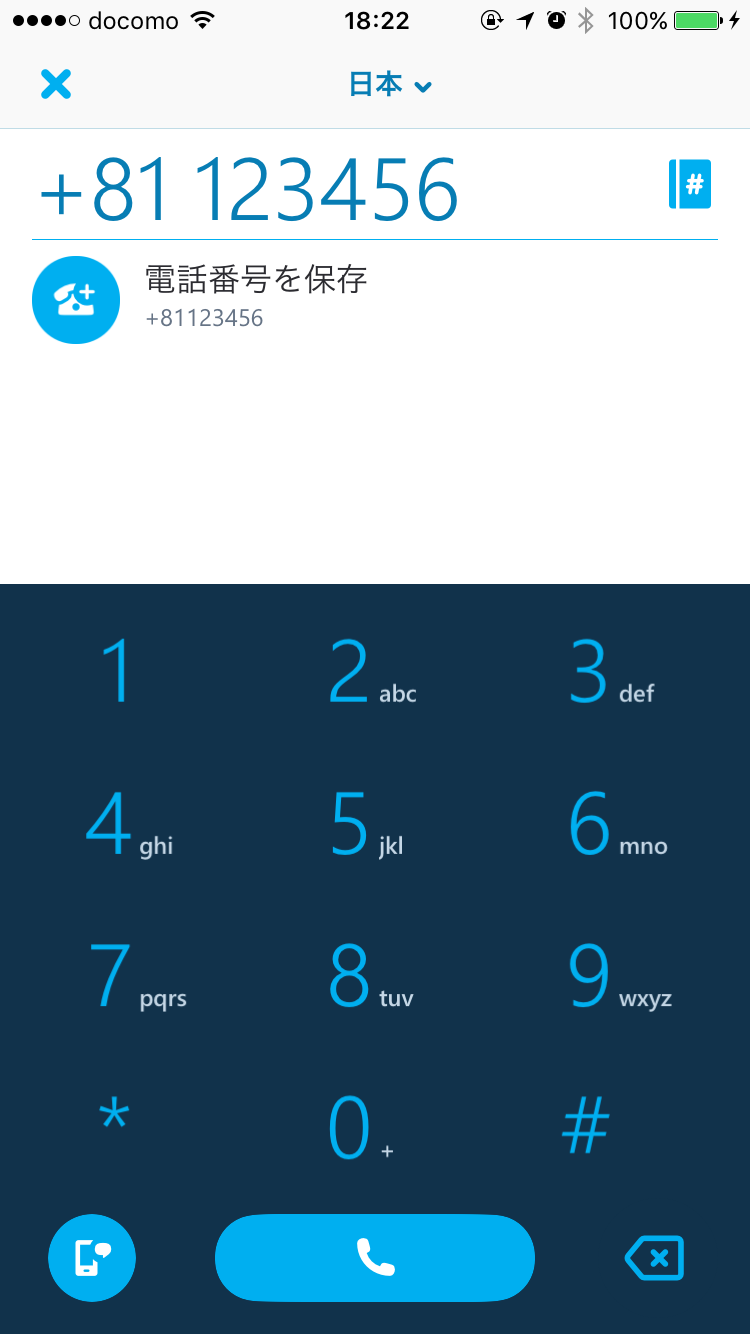This screenshot has width=750, height=1334.
Task: Enter digit 0 on the keypad
Action: (x=360, y=1128)
